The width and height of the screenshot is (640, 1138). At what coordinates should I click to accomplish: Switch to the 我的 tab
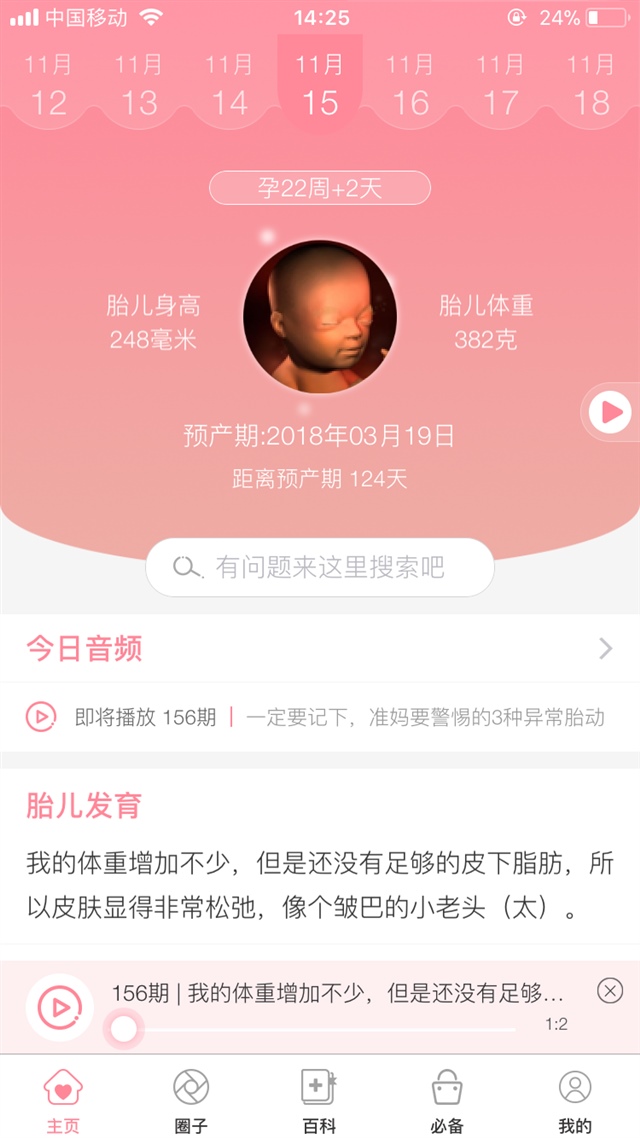pos(575,1098)
